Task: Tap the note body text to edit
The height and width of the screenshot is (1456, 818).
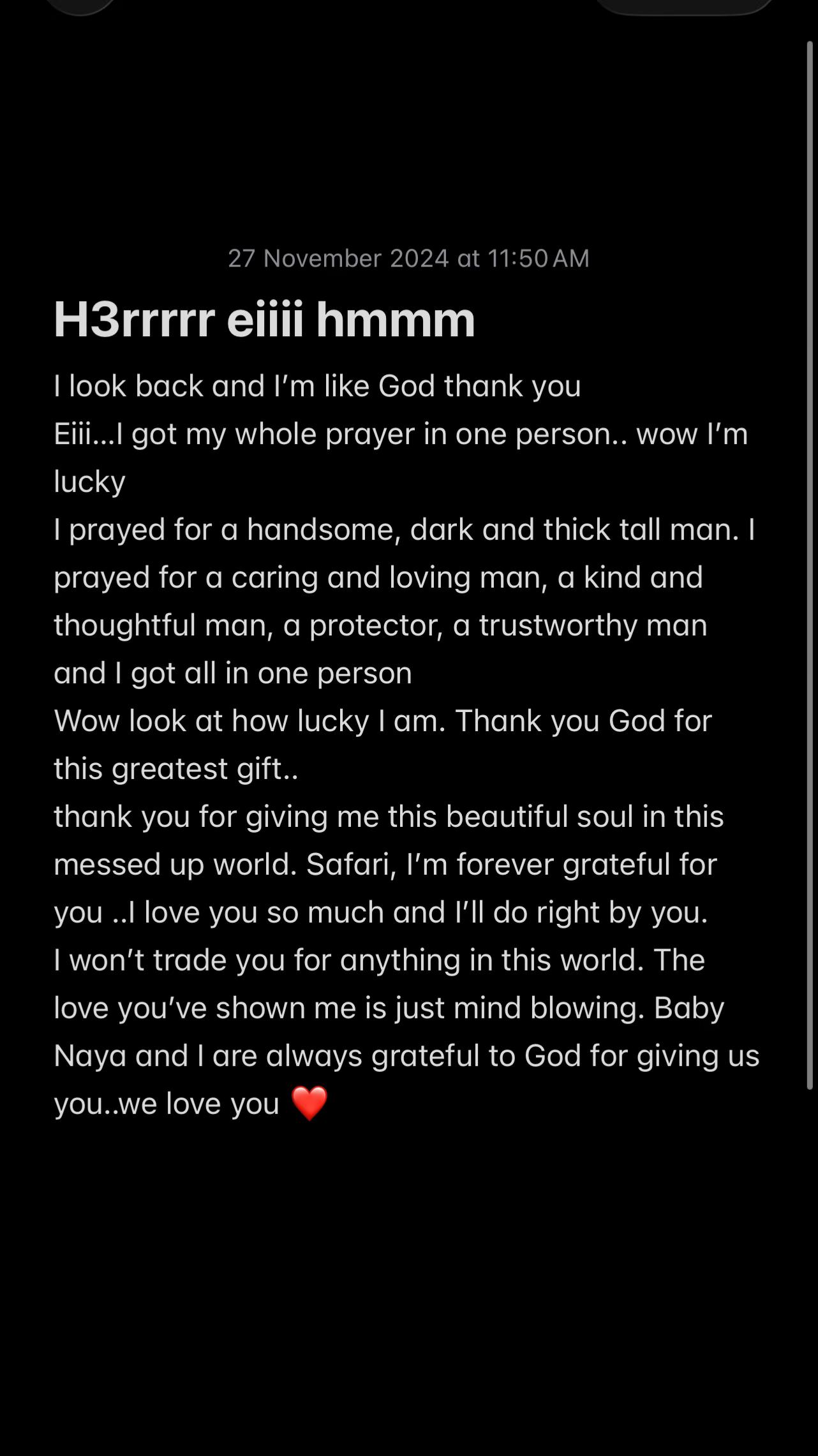Action: [406, 745]
